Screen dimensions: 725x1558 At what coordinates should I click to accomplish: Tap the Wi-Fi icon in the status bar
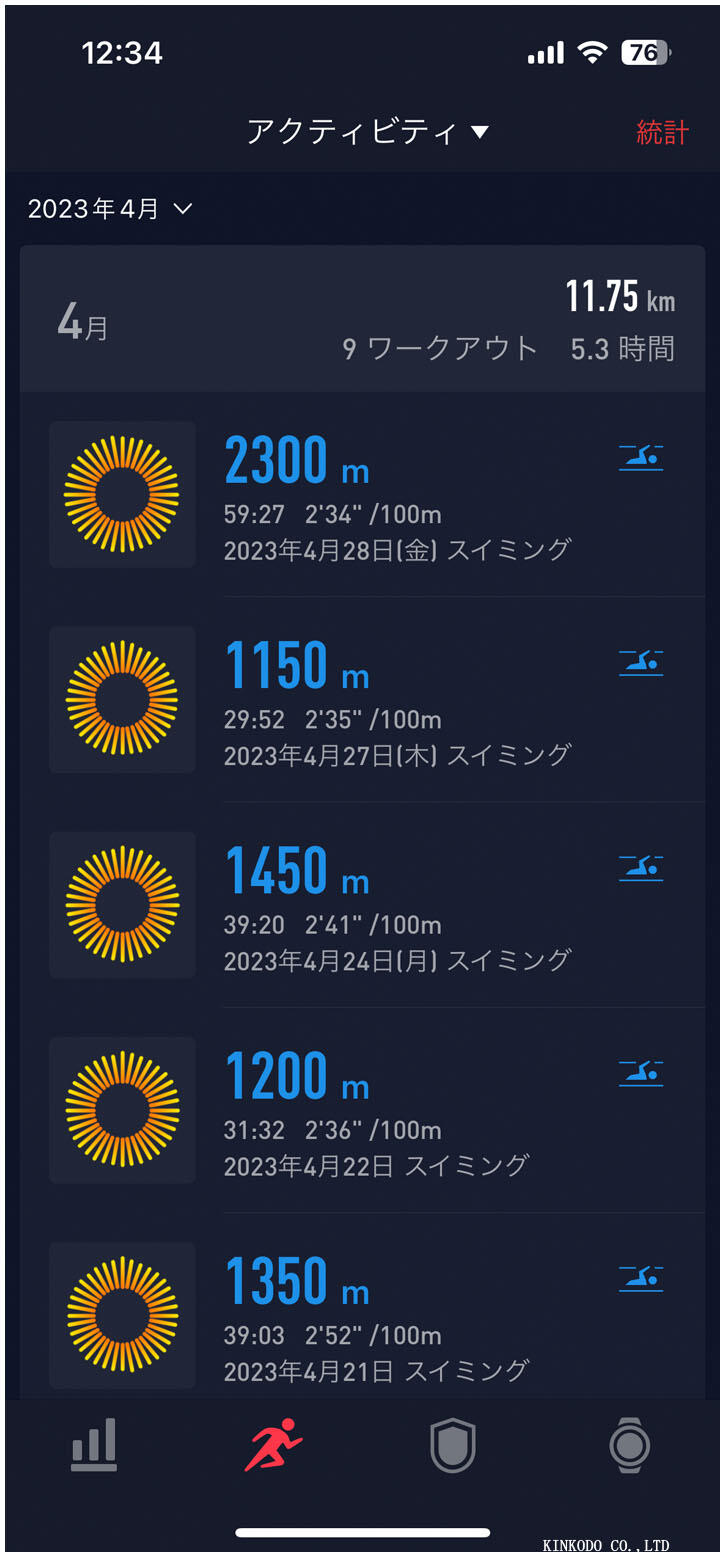click(592, 54)
